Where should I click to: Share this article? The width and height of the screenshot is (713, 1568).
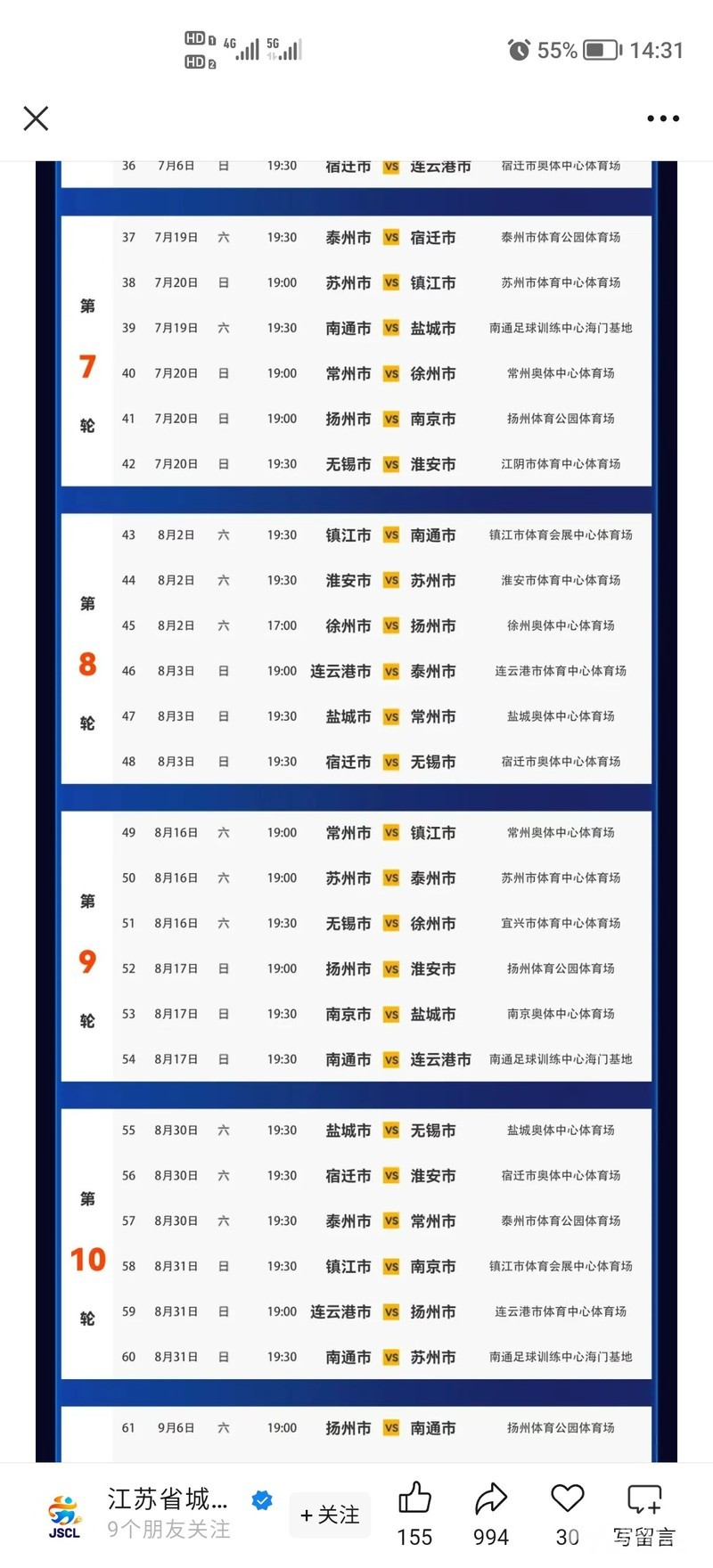click(491, 1514)
